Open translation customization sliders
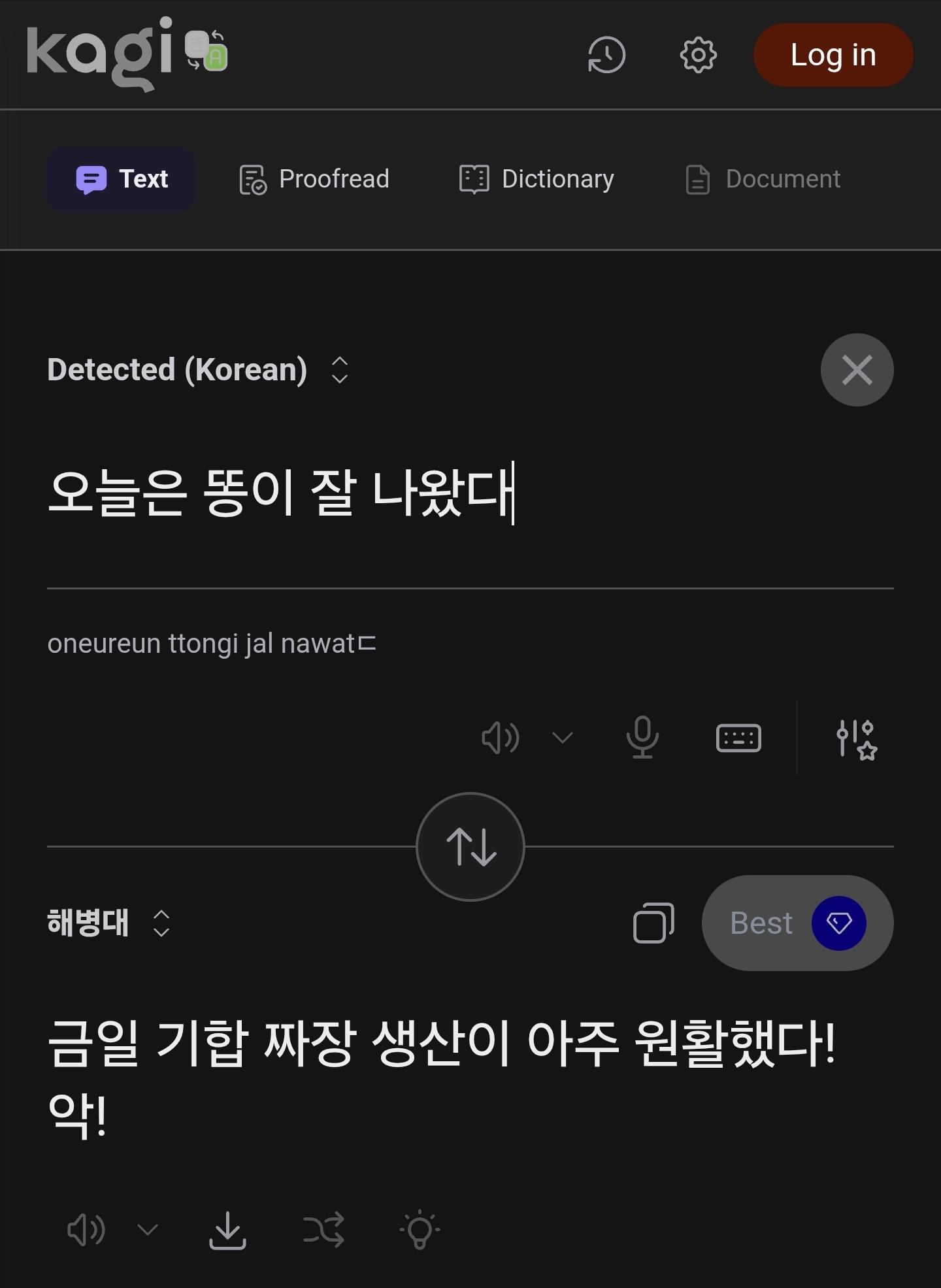Viewport: 941px width, 1288px height. pos(856,740)
